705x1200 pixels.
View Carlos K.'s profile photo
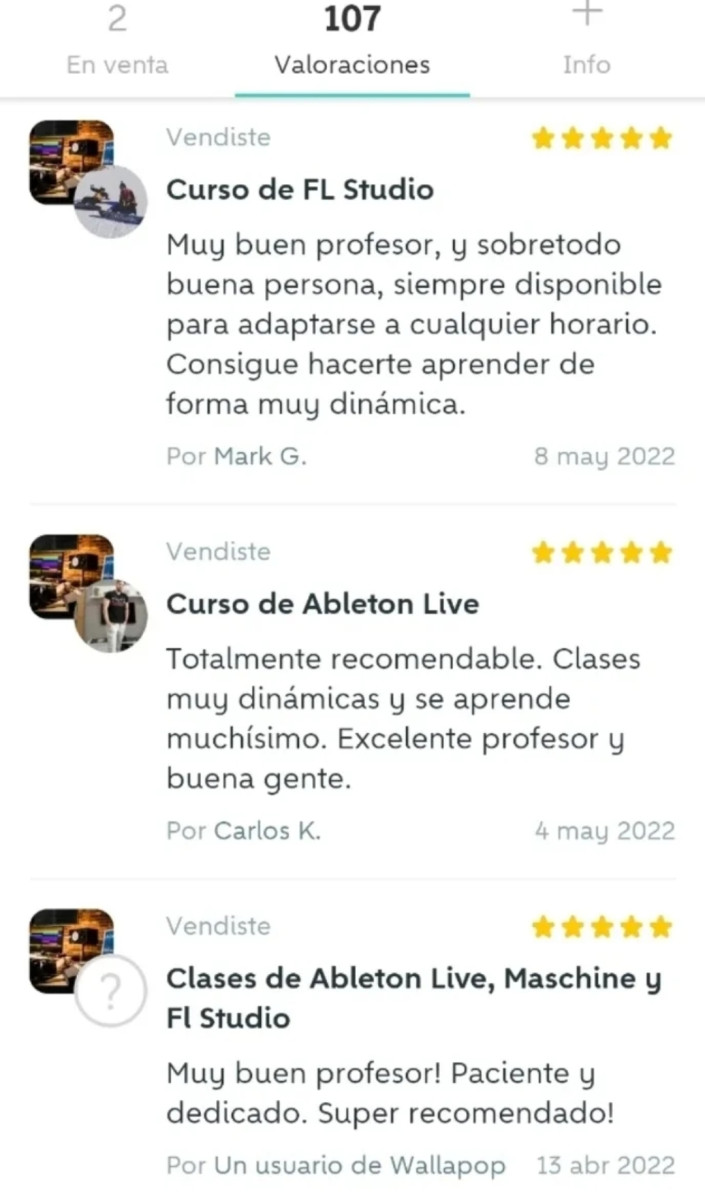(111, 616)
